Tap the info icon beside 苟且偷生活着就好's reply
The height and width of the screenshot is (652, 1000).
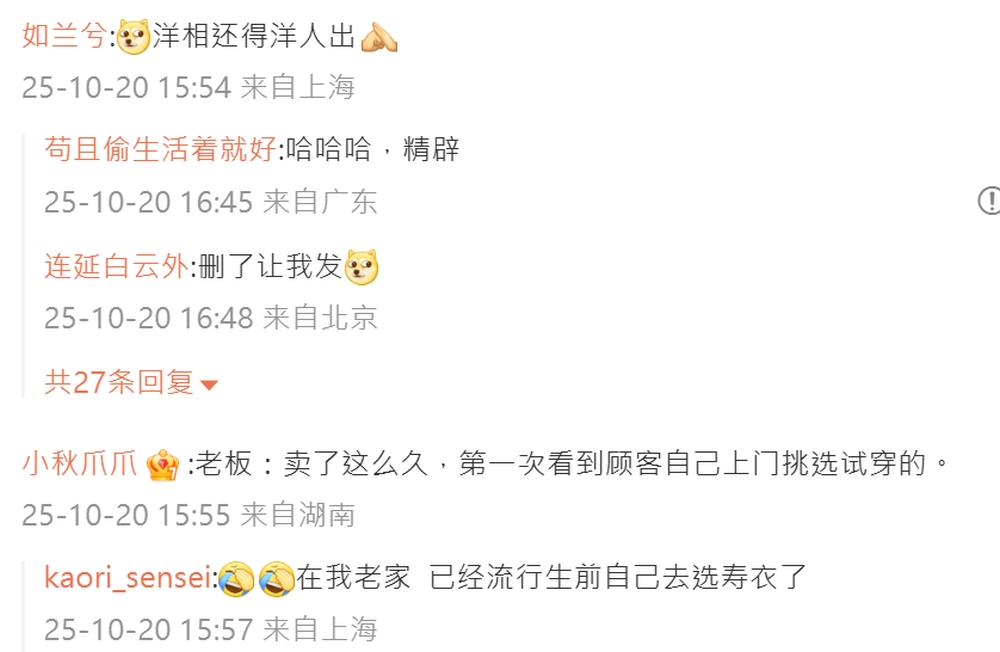click(x=988, y=201)
